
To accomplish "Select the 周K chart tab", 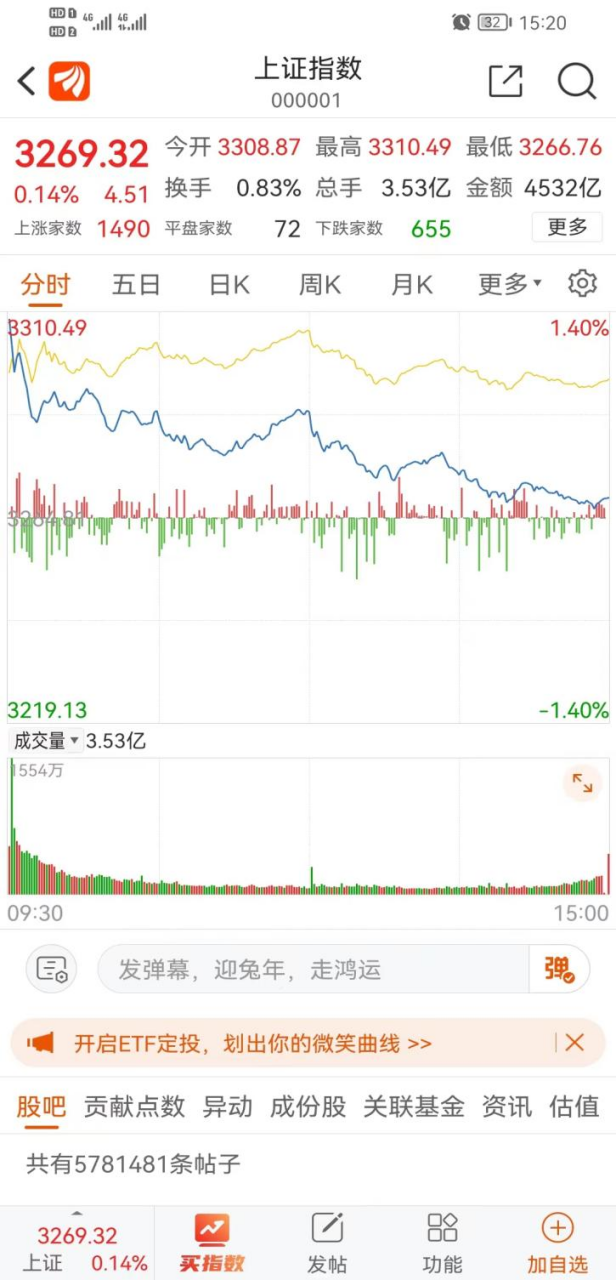I will click(320, 285).
